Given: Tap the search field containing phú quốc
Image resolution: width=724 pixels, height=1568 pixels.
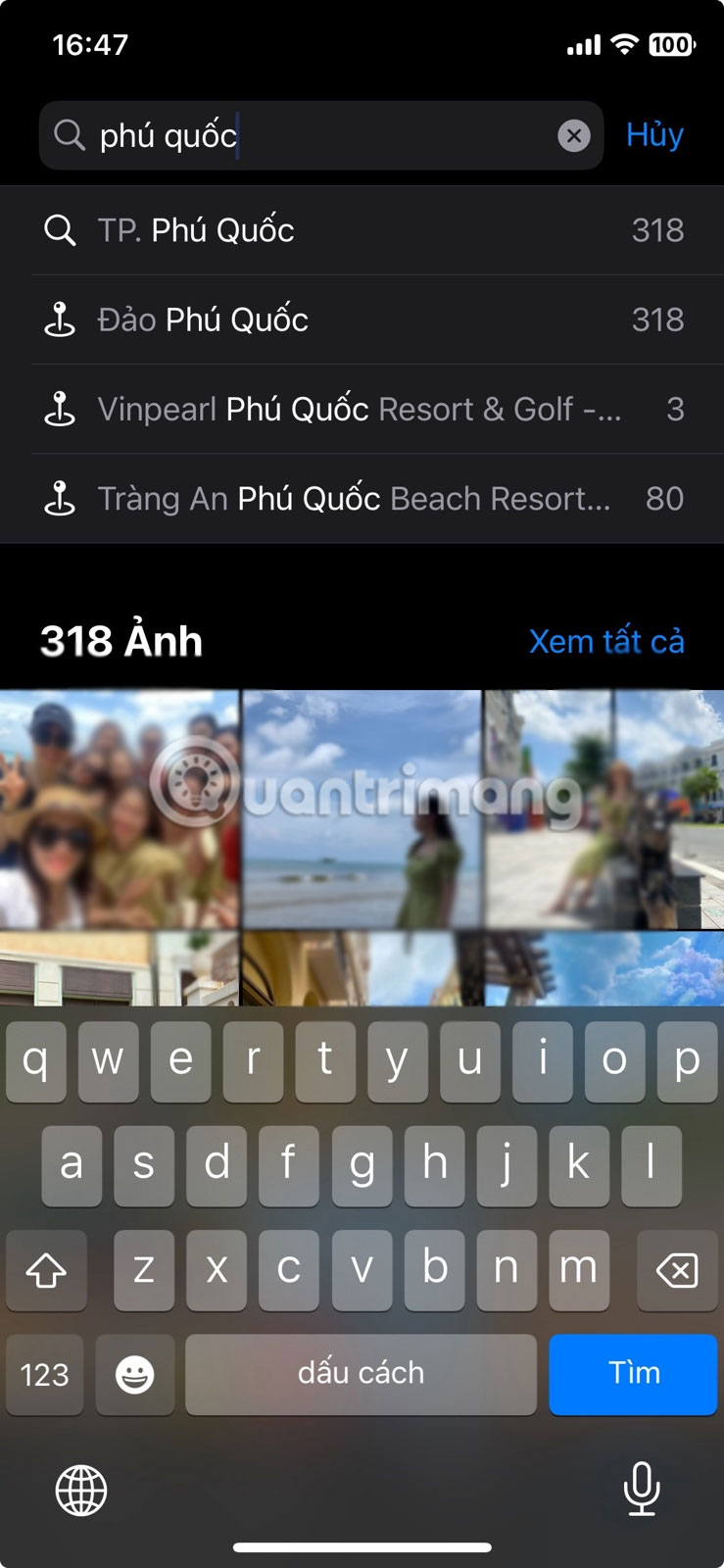Looking at the screenshot, I should point(314,135).
